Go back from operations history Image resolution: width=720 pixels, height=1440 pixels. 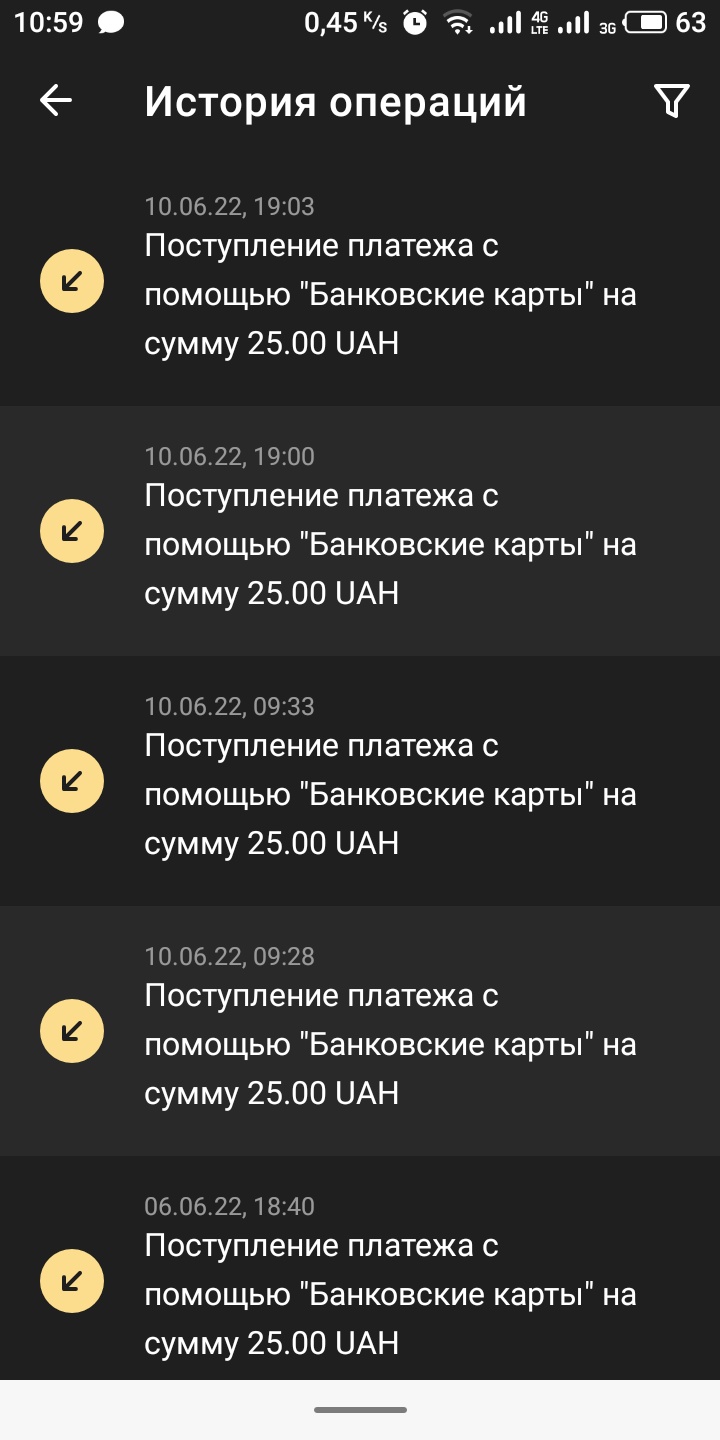[56, 100]
